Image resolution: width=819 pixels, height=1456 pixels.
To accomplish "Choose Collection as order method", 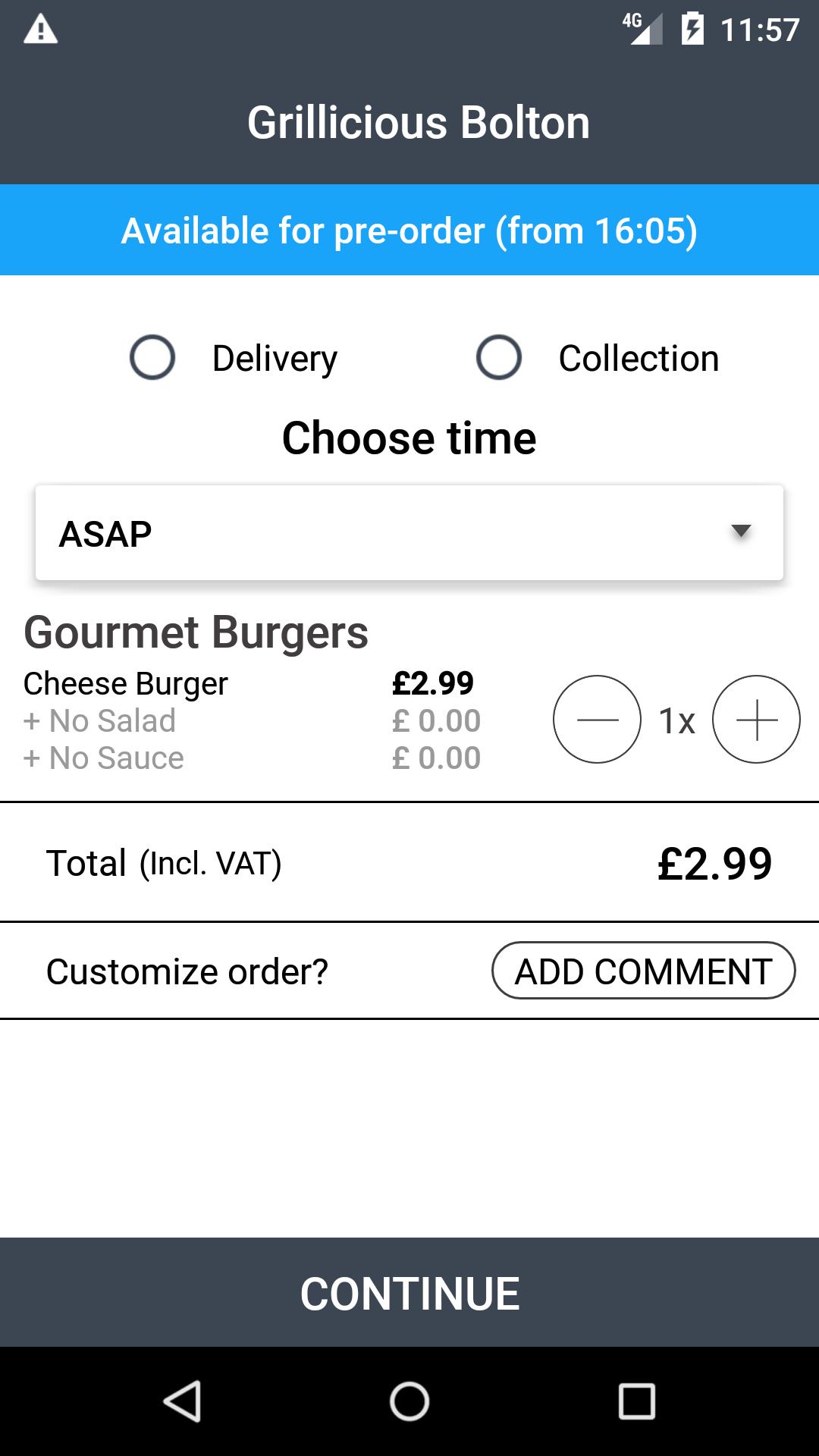I will coord(499,357).
